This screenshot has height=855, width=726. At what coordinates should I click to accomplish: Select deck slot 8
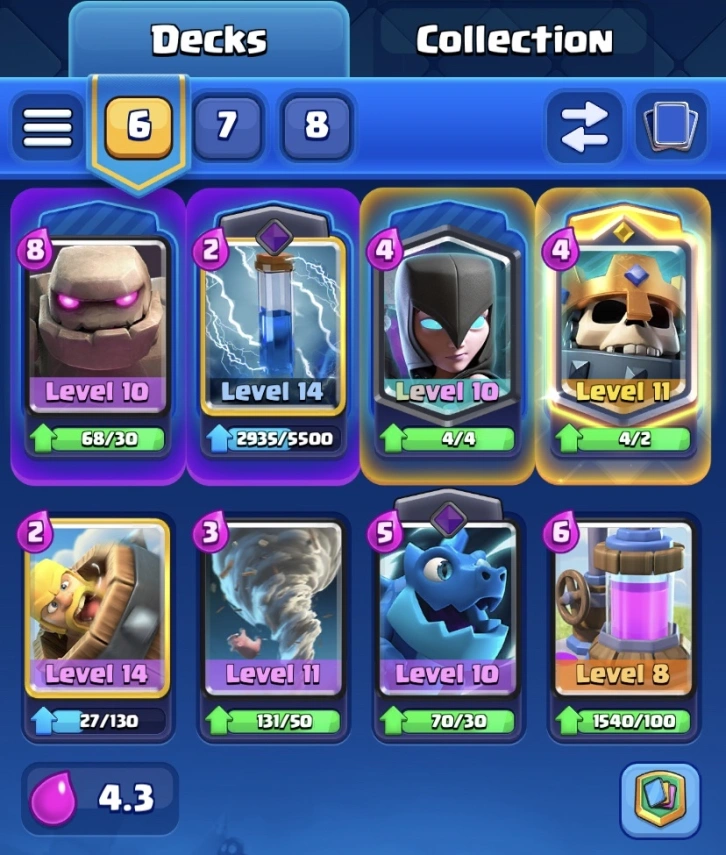pos(316,126)
